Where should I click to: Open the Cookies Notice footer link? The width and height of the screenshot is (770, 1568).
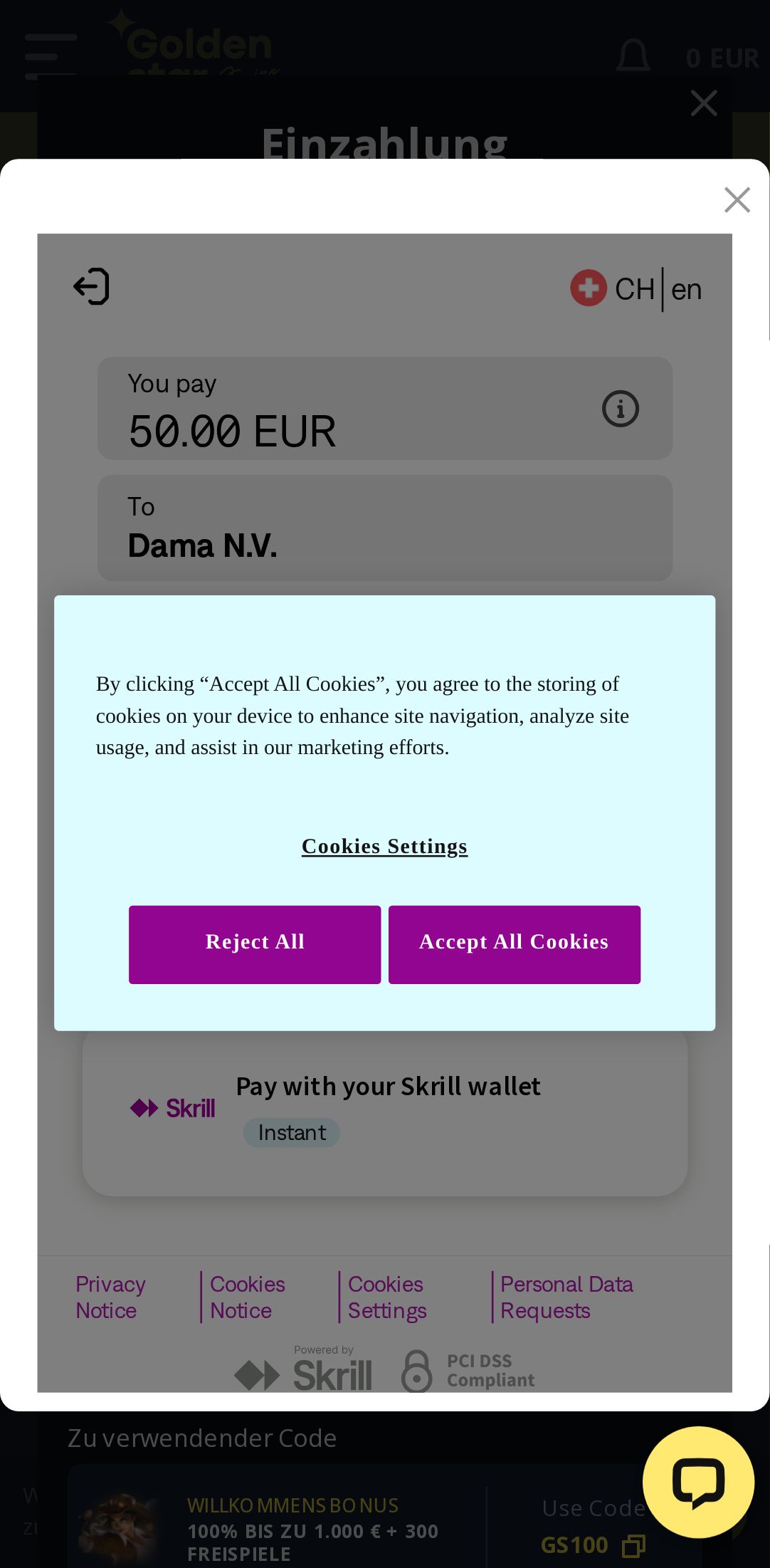247,1297
